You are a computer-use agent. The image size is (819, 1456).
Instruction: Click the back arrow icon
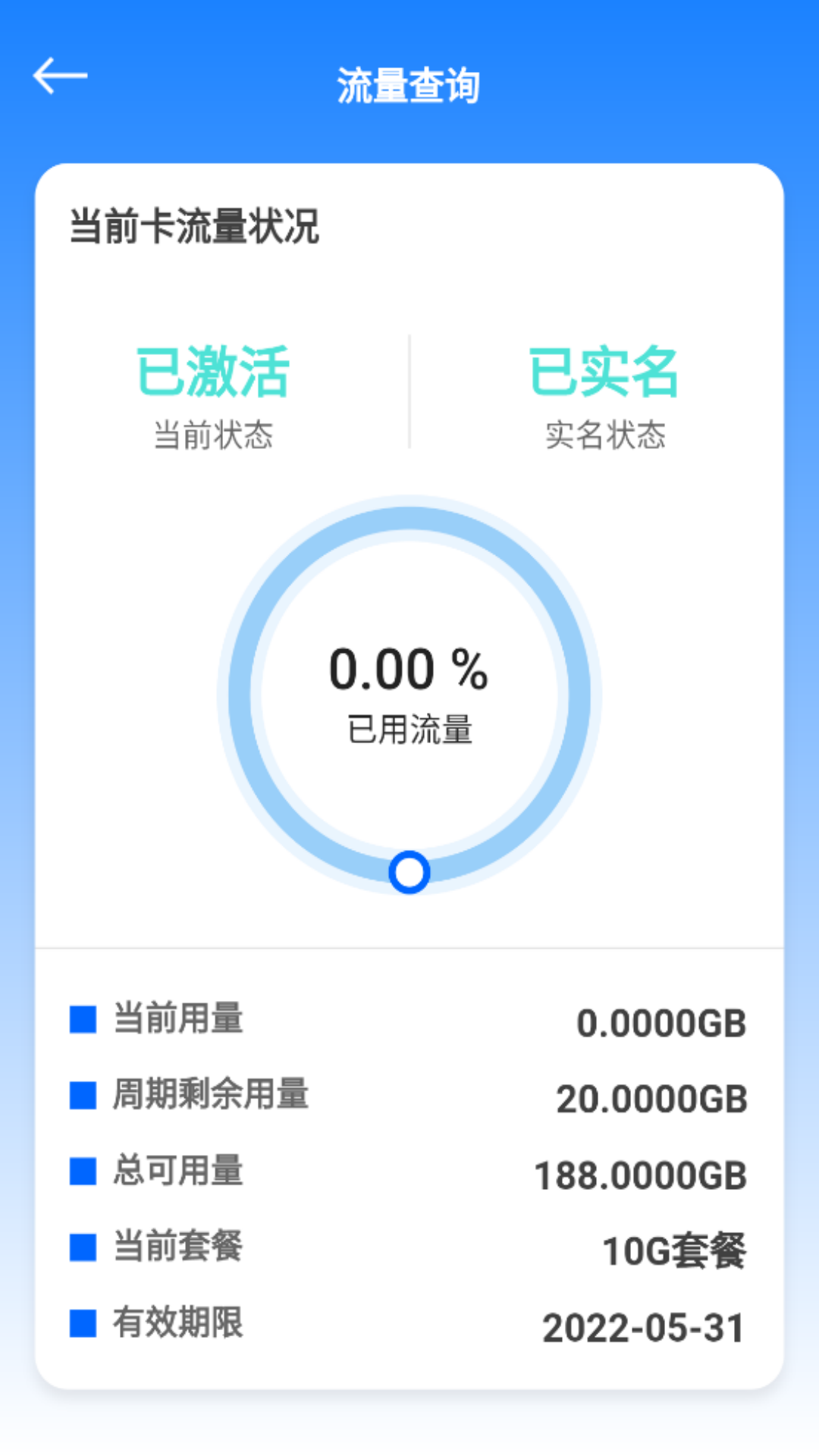coord(61,74)
